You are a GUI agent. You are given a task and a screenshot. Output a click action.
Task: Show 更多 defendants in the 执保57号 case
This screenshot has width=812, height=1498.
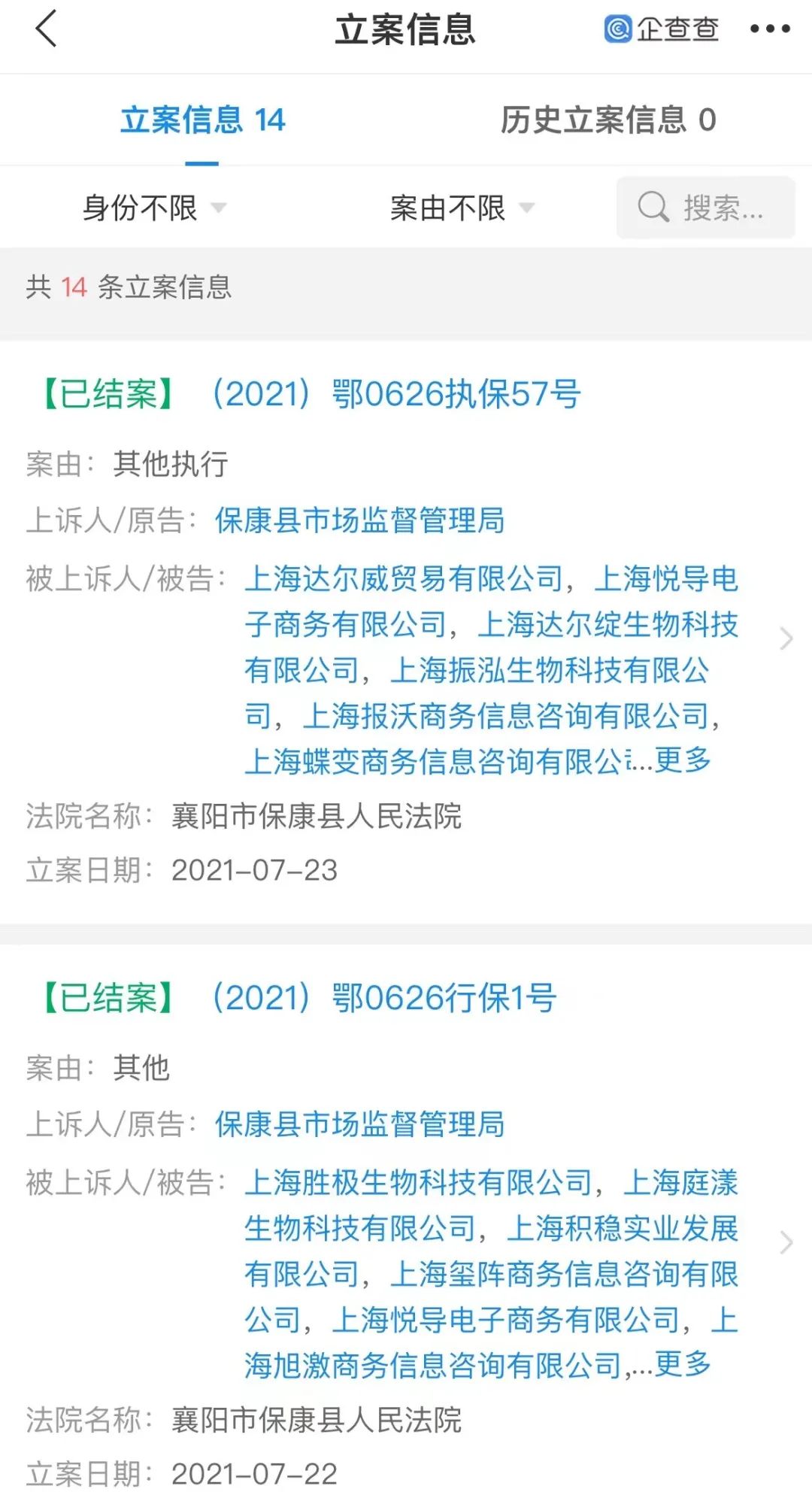(683, 760)
